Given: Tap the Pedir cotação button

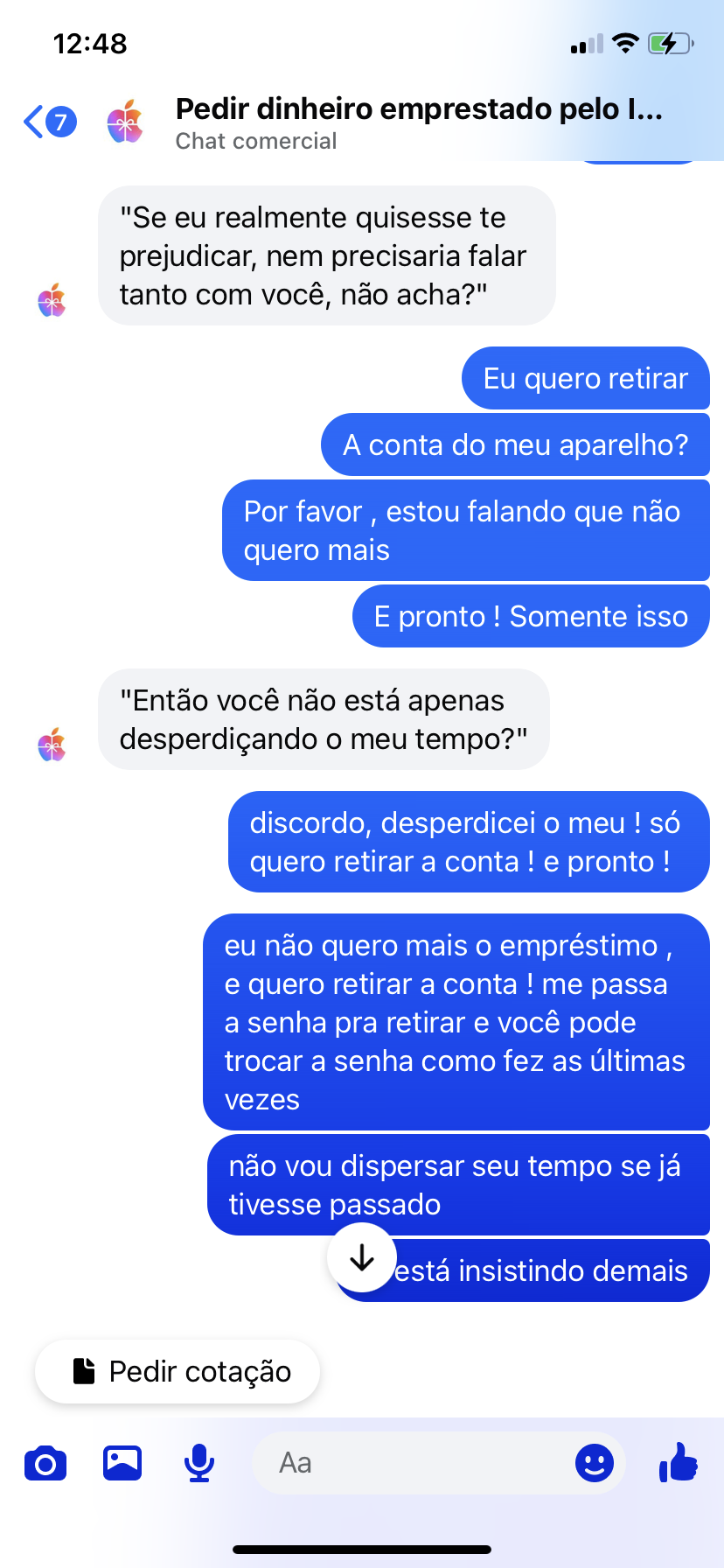Looking at the screenshot, I should tap(178, 1371).
